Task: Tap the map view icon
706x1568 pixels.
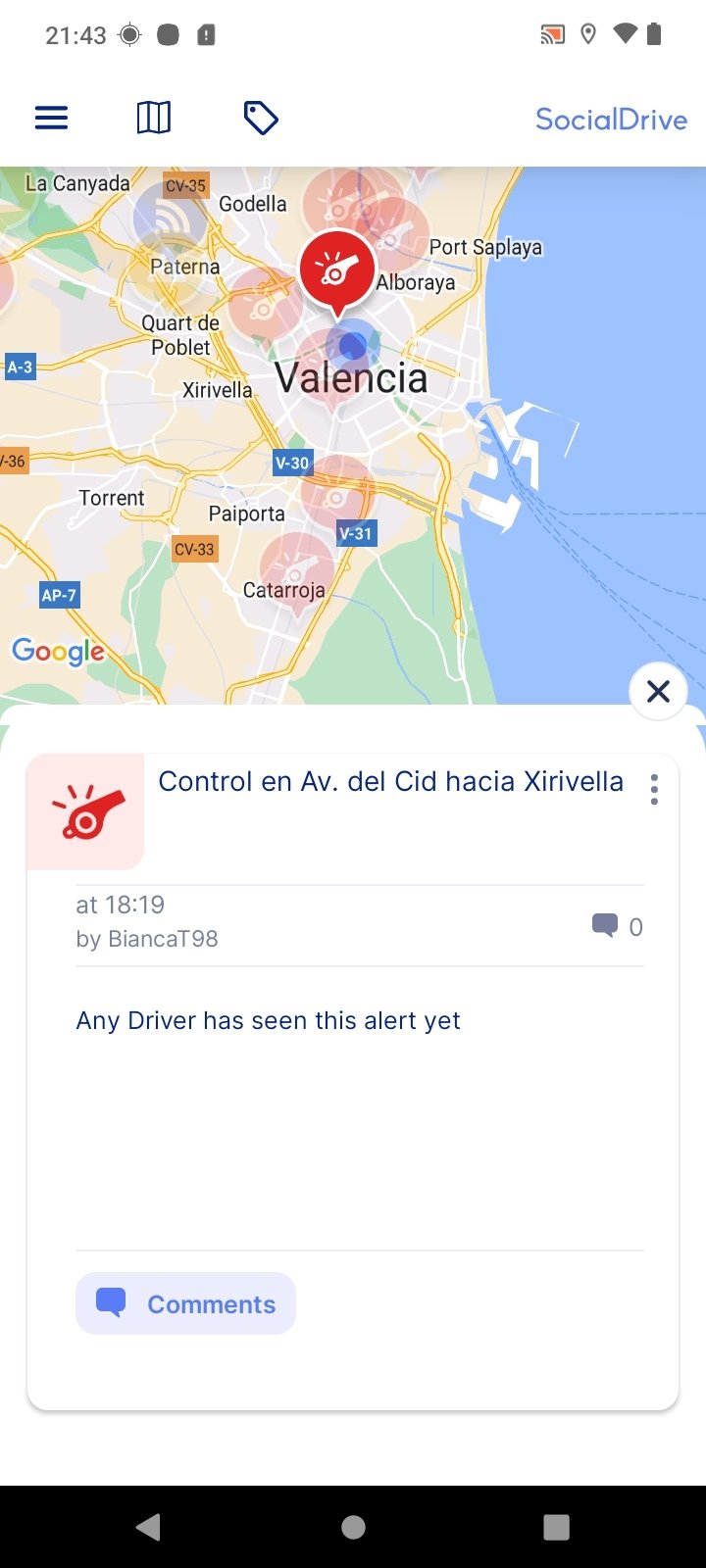Action: coord(153,119)
